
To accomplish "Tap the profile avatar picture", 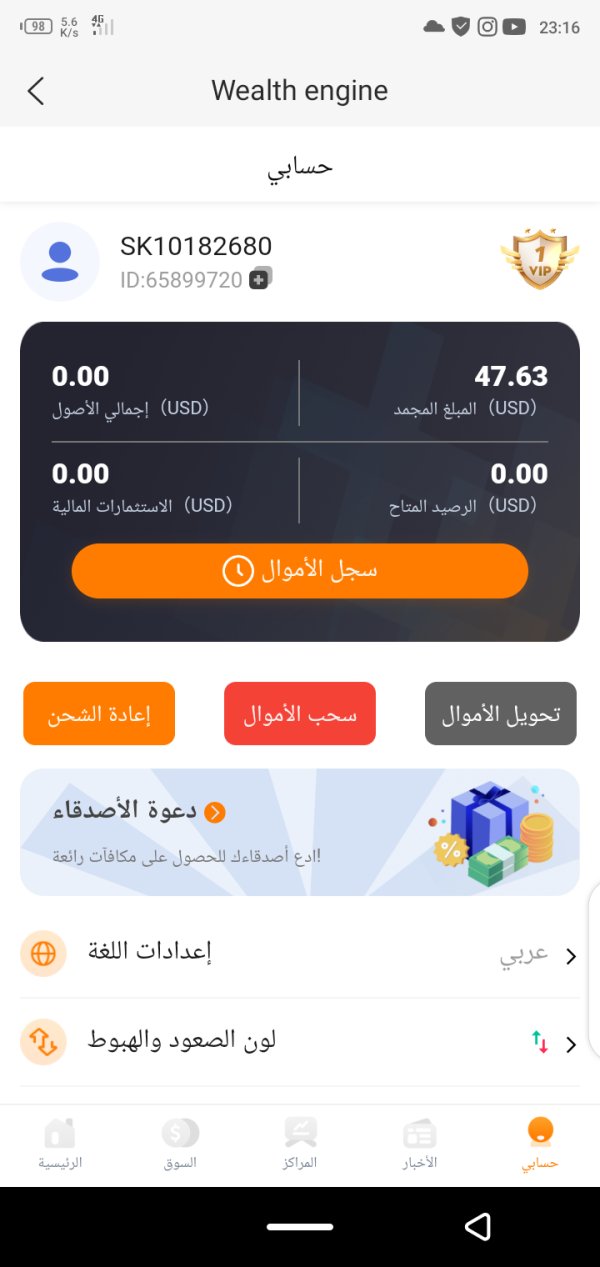I will (x=60, y=262).
